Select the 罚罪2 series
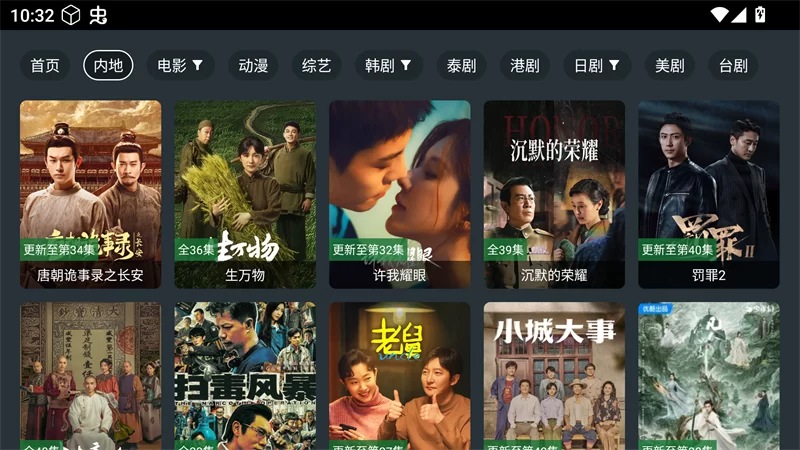Image resolution: width=800 pixels, height=450 pixels. click(x=708, y=194)
